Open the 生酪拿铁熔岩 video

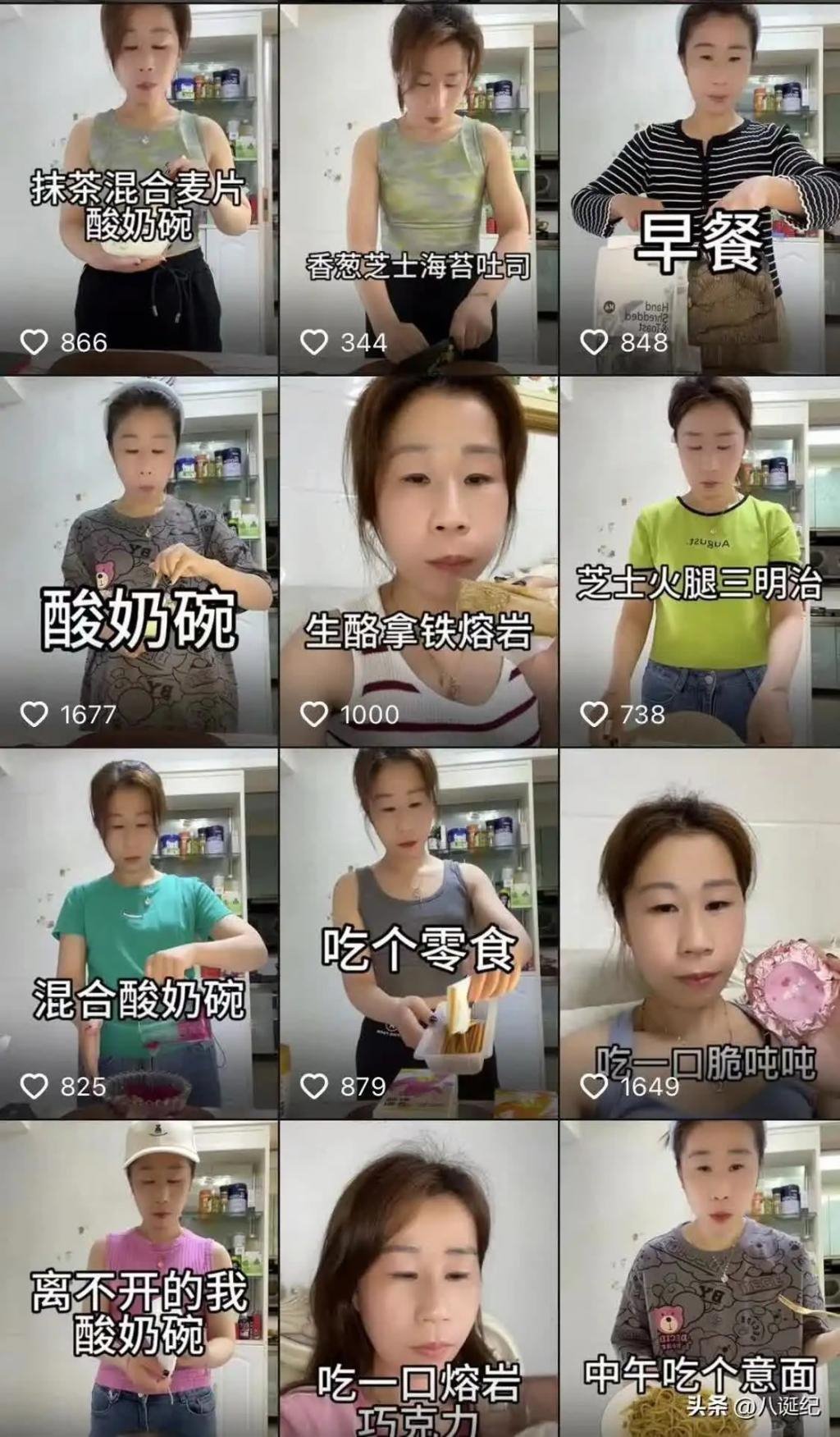click(418, 561)
